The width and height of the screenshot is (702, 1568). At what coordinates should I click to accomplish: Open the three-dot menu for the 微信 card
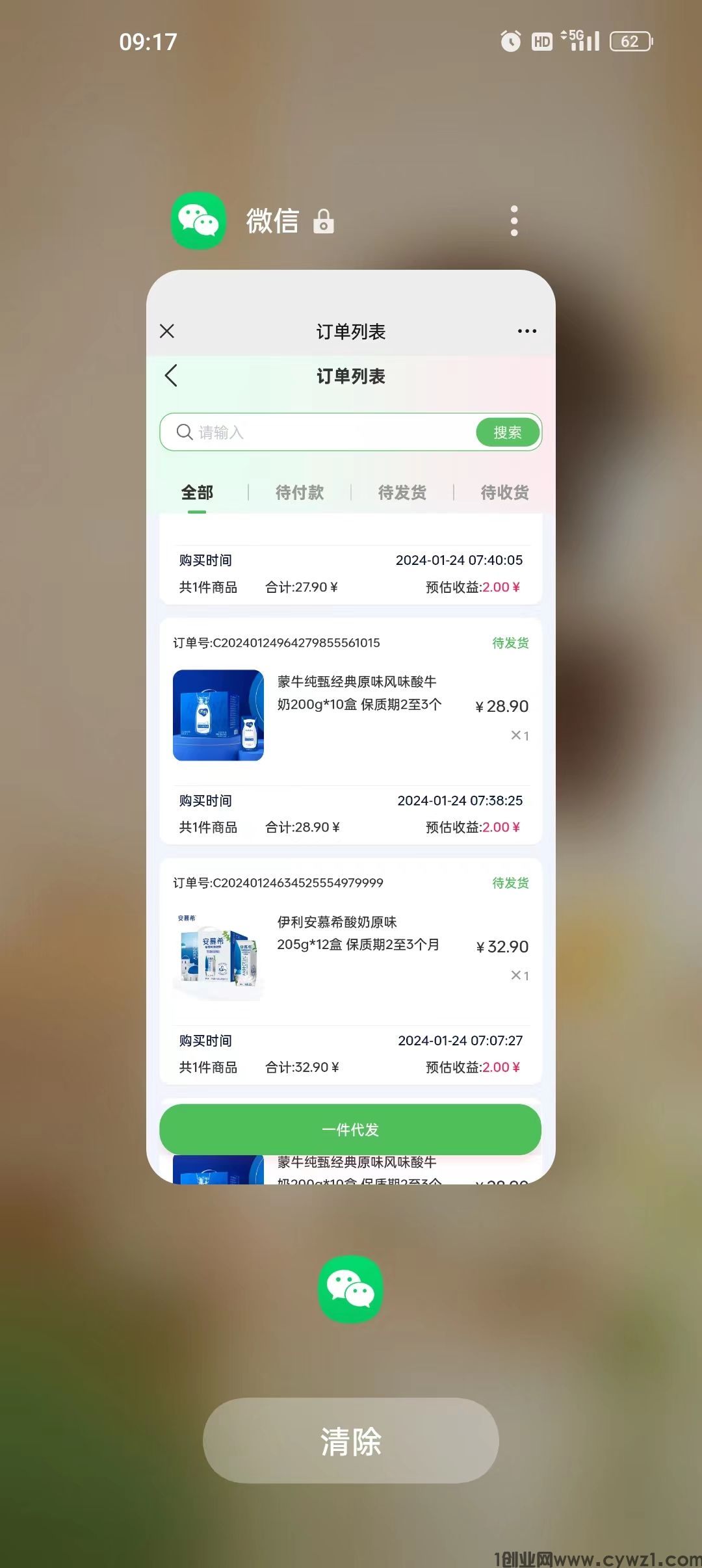[x=514, y=221]
